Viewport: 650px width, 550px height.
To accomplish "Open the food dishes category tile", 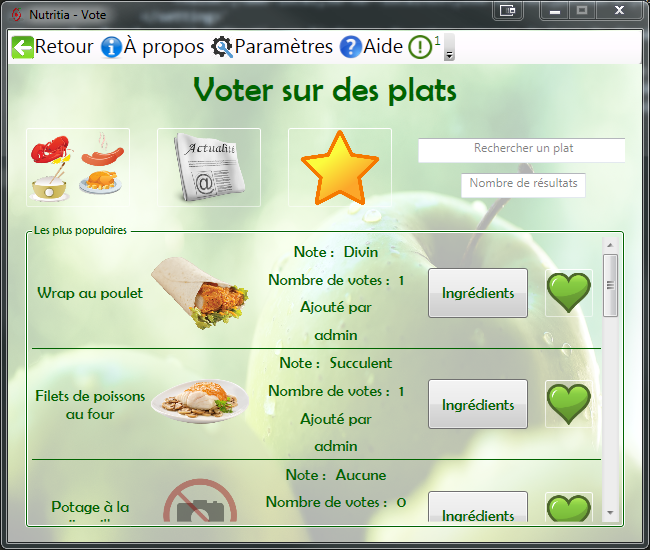I will [x=78, y=167].
